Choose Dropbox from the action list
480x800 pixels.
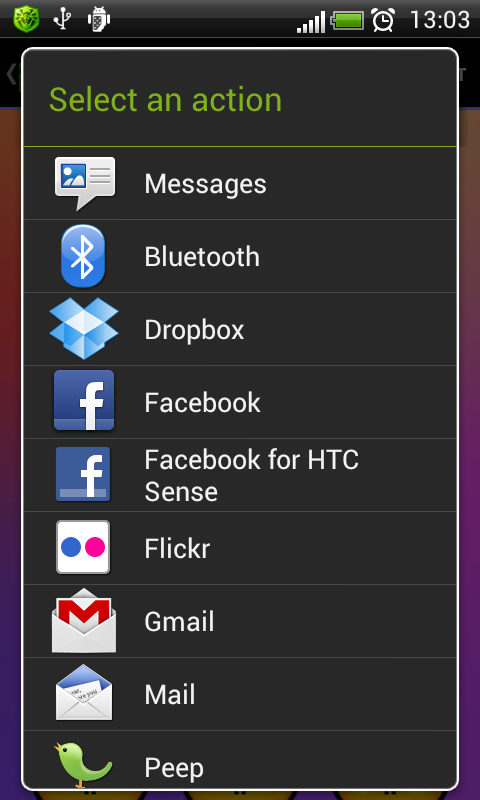(x=240, y=329)
